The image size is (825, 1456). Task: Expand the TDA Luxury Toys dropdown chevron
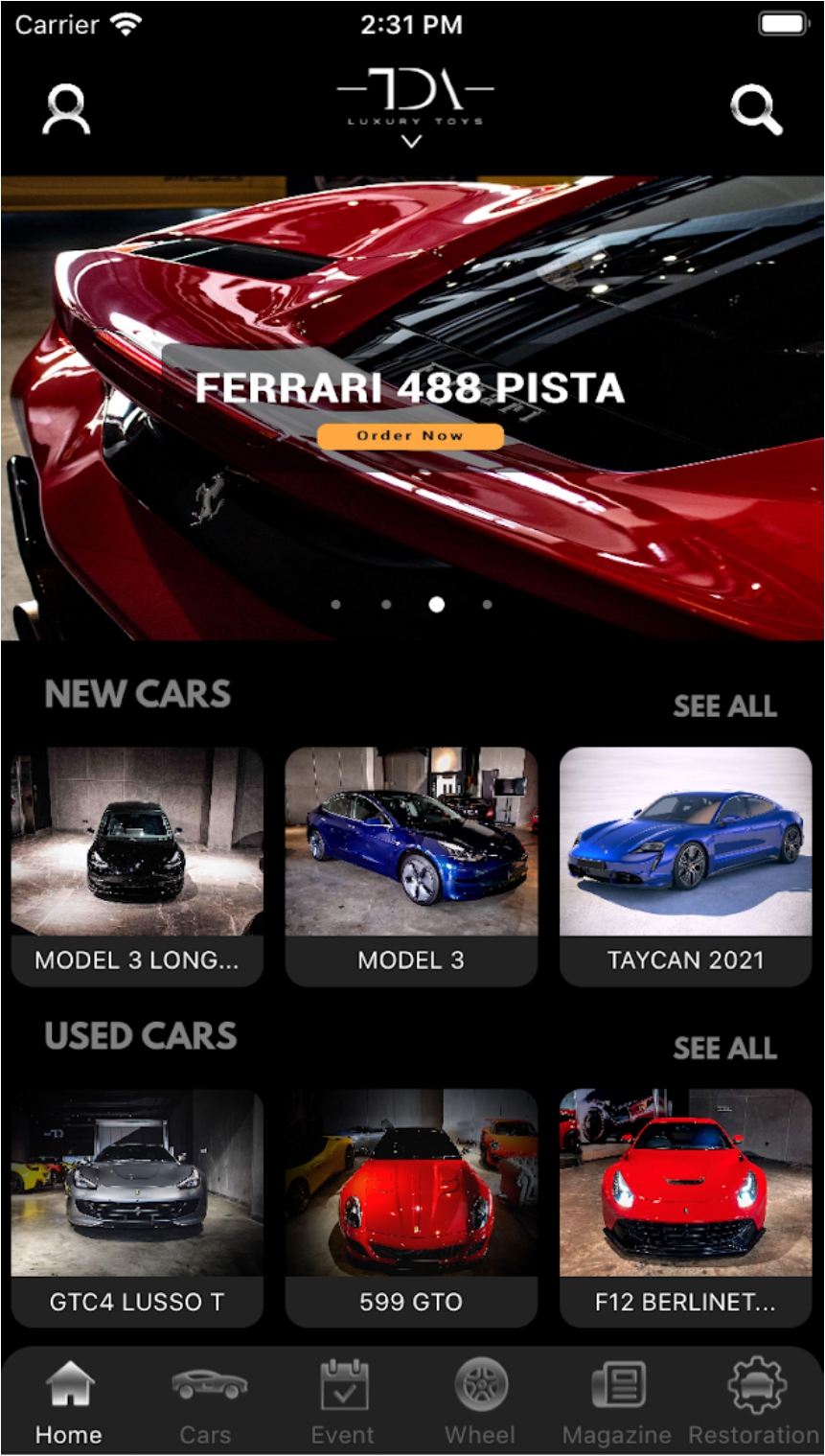click(x=411, y=142)
